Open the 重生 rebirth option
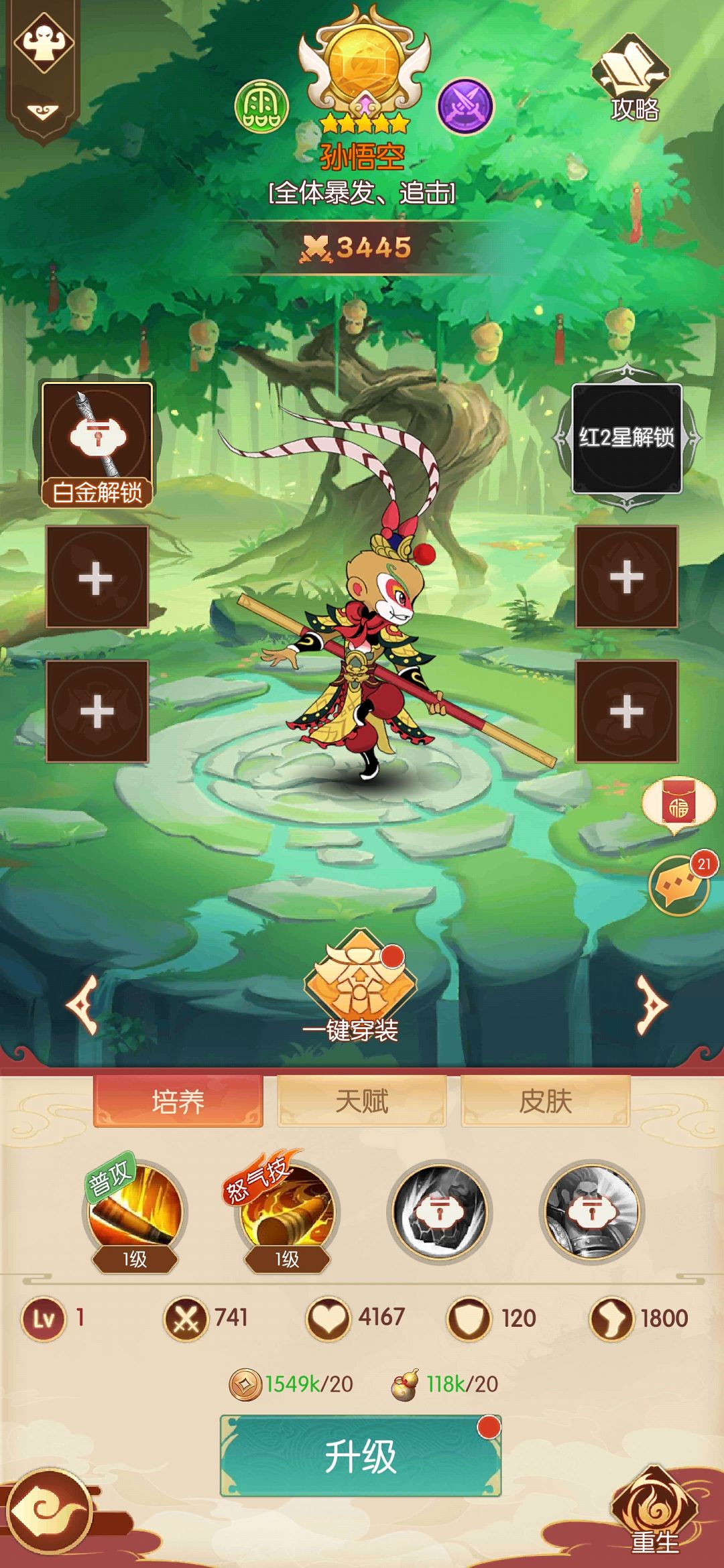724x1568 pixels. coord(655,1514)
